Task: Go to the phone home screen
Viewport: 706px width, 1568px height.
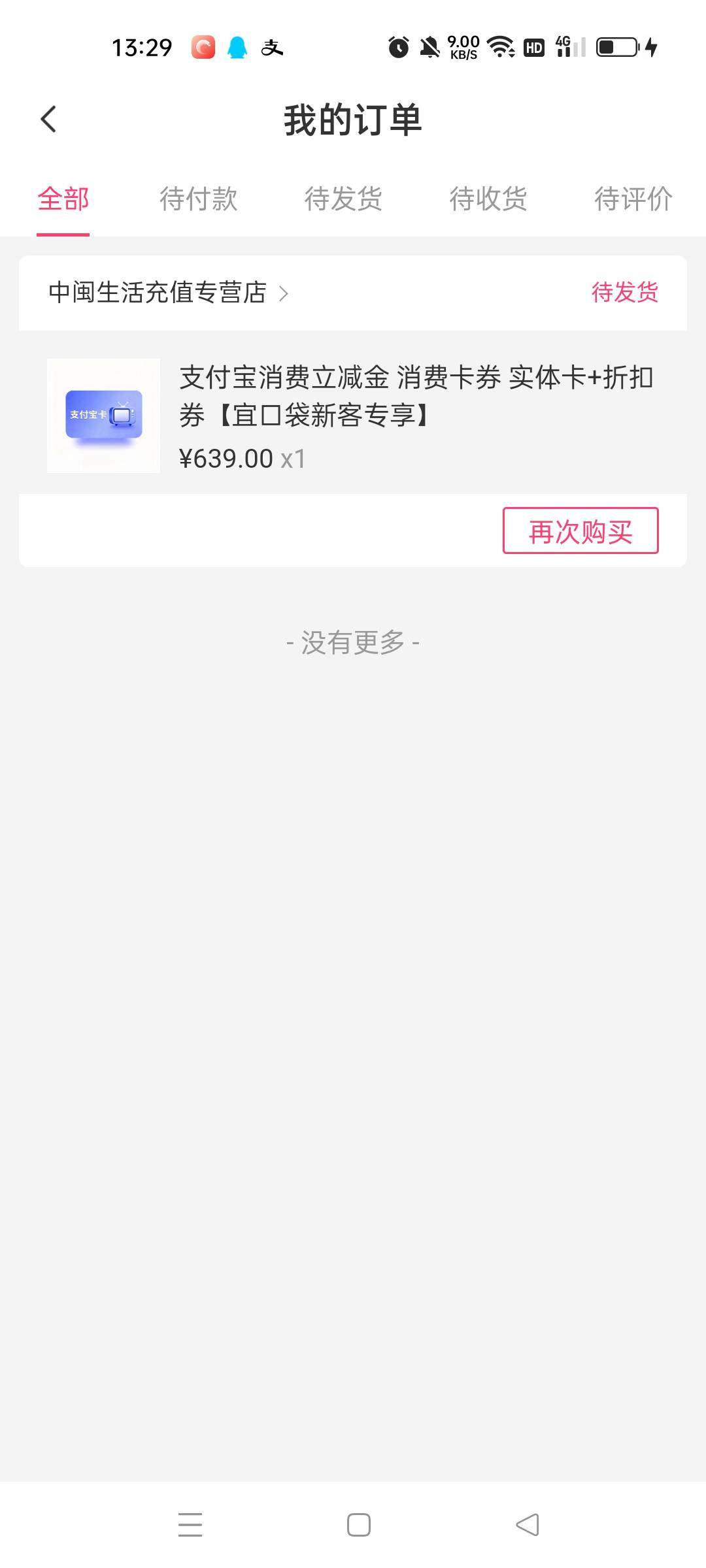Action: point(358,1524)
